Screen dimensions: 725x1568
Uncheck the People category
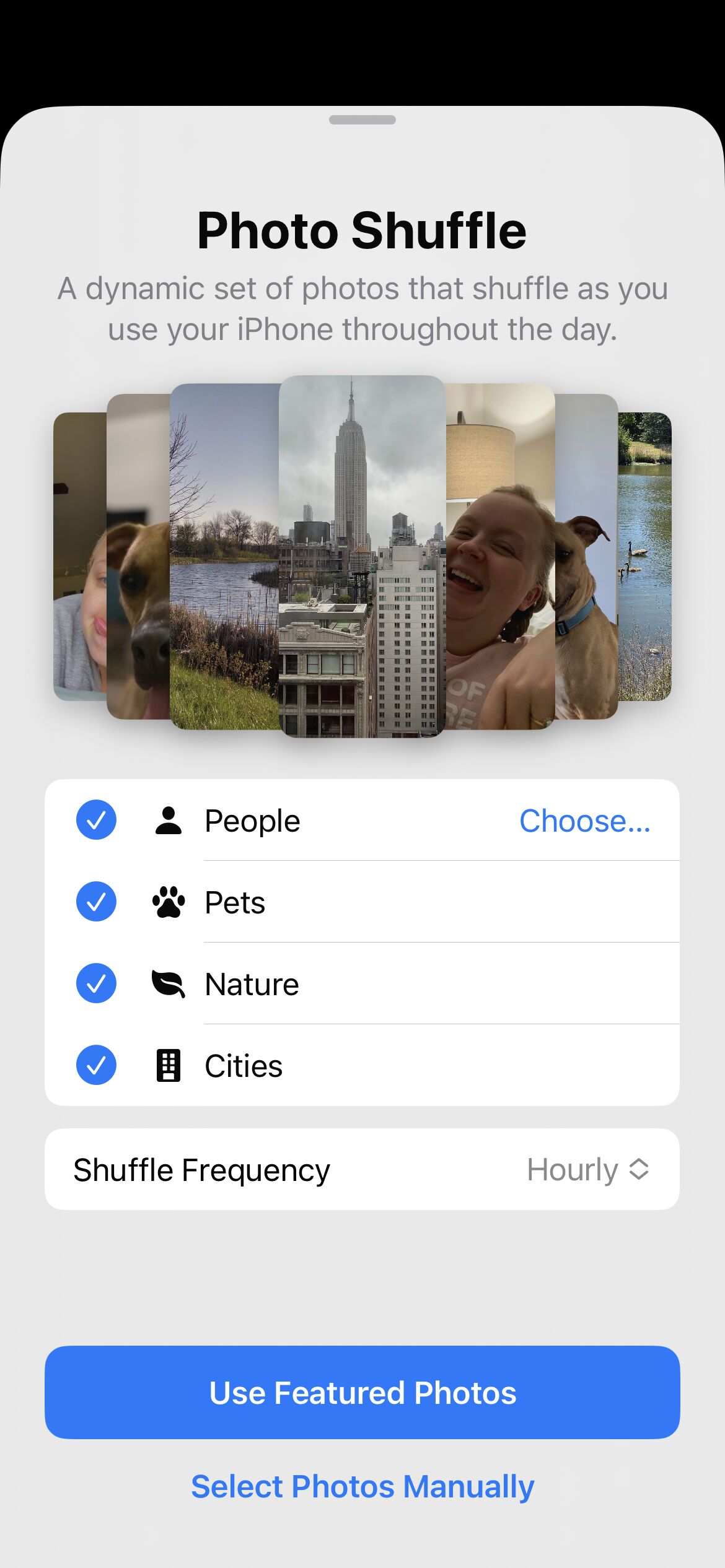coord(96,820)
